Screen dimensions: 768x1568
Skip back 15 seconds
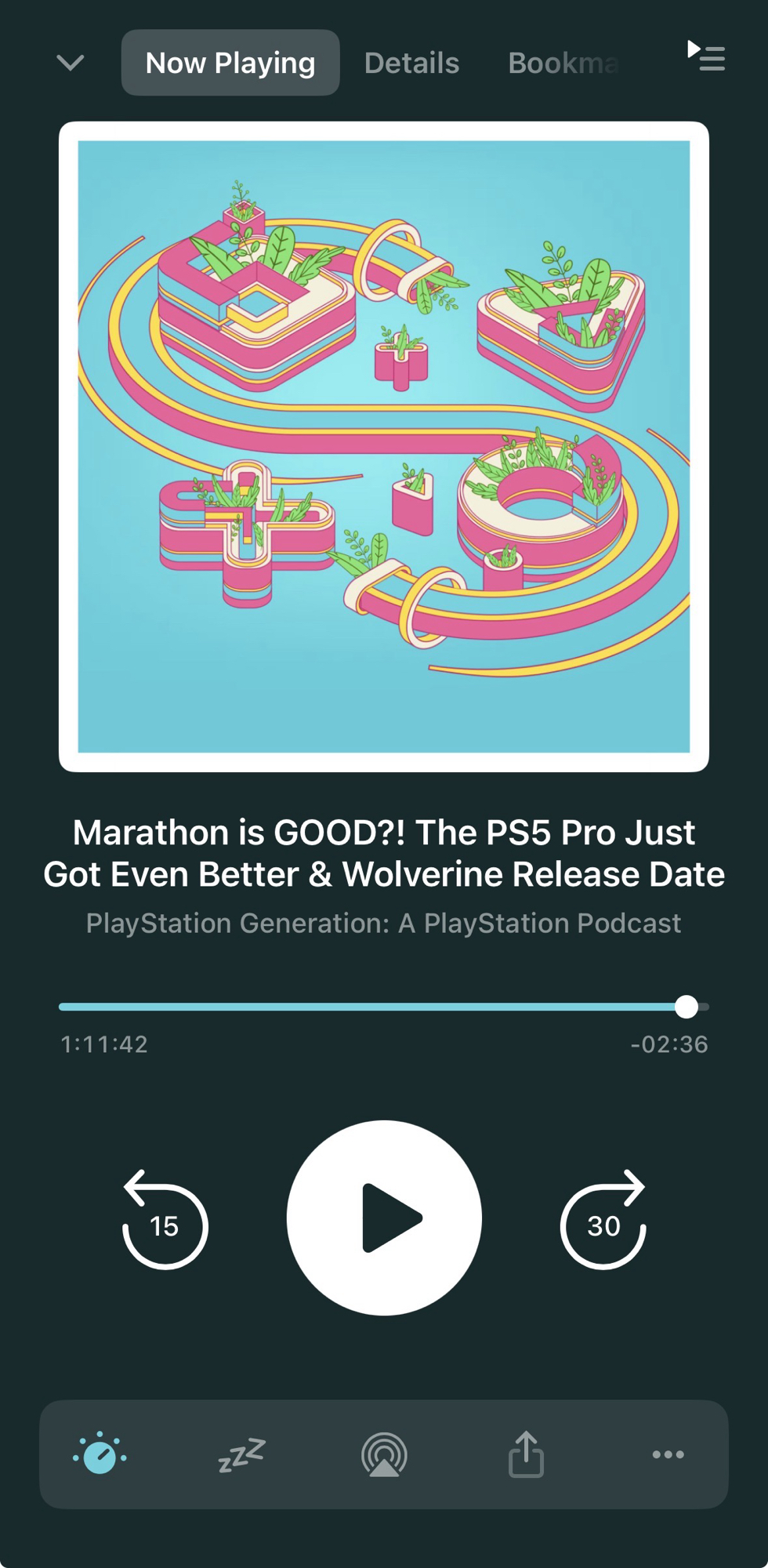pyautogui.click(x=165, y=1219)
